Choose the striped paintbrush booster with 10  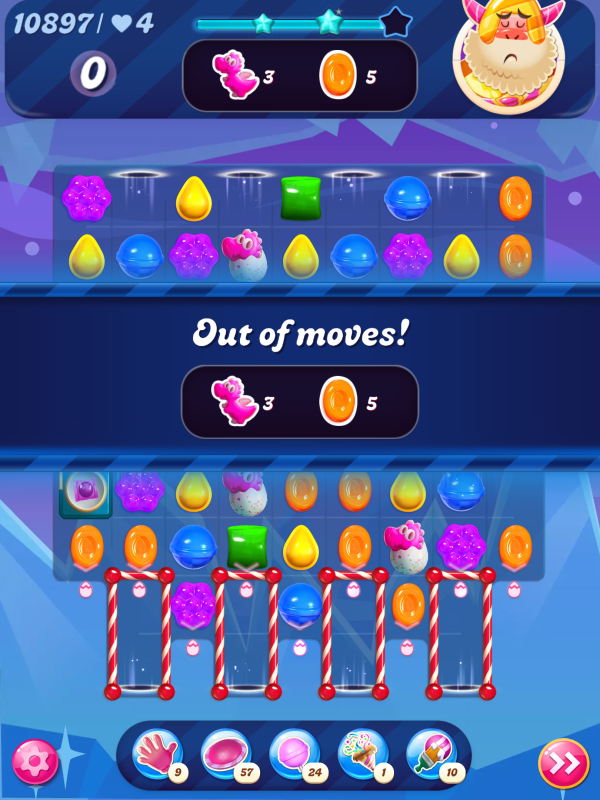430,754
